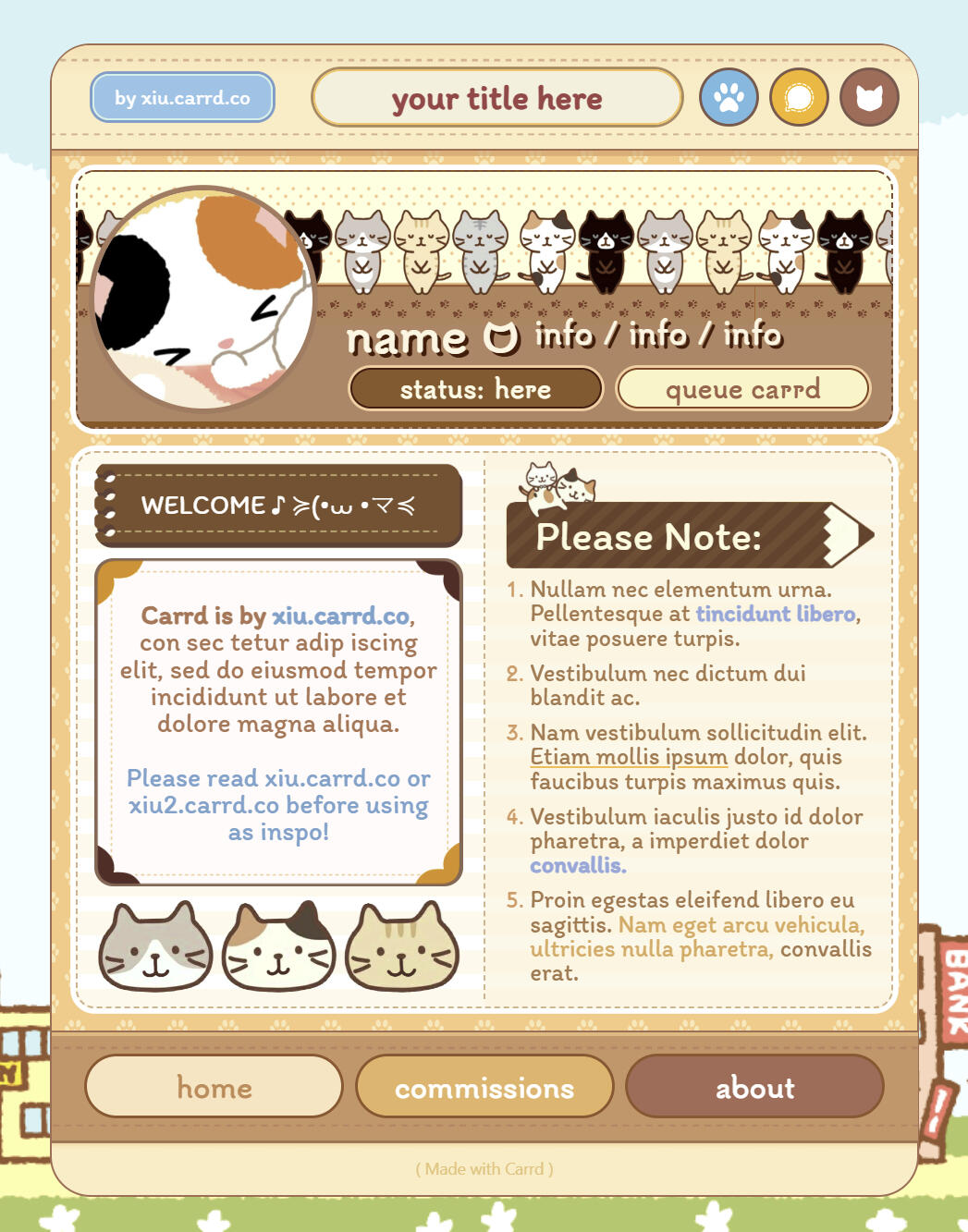Viewport: 968px width, 1232px height.
Task: Follow the Etiam mollis ipsum link
Action: (x=629, y=757)
